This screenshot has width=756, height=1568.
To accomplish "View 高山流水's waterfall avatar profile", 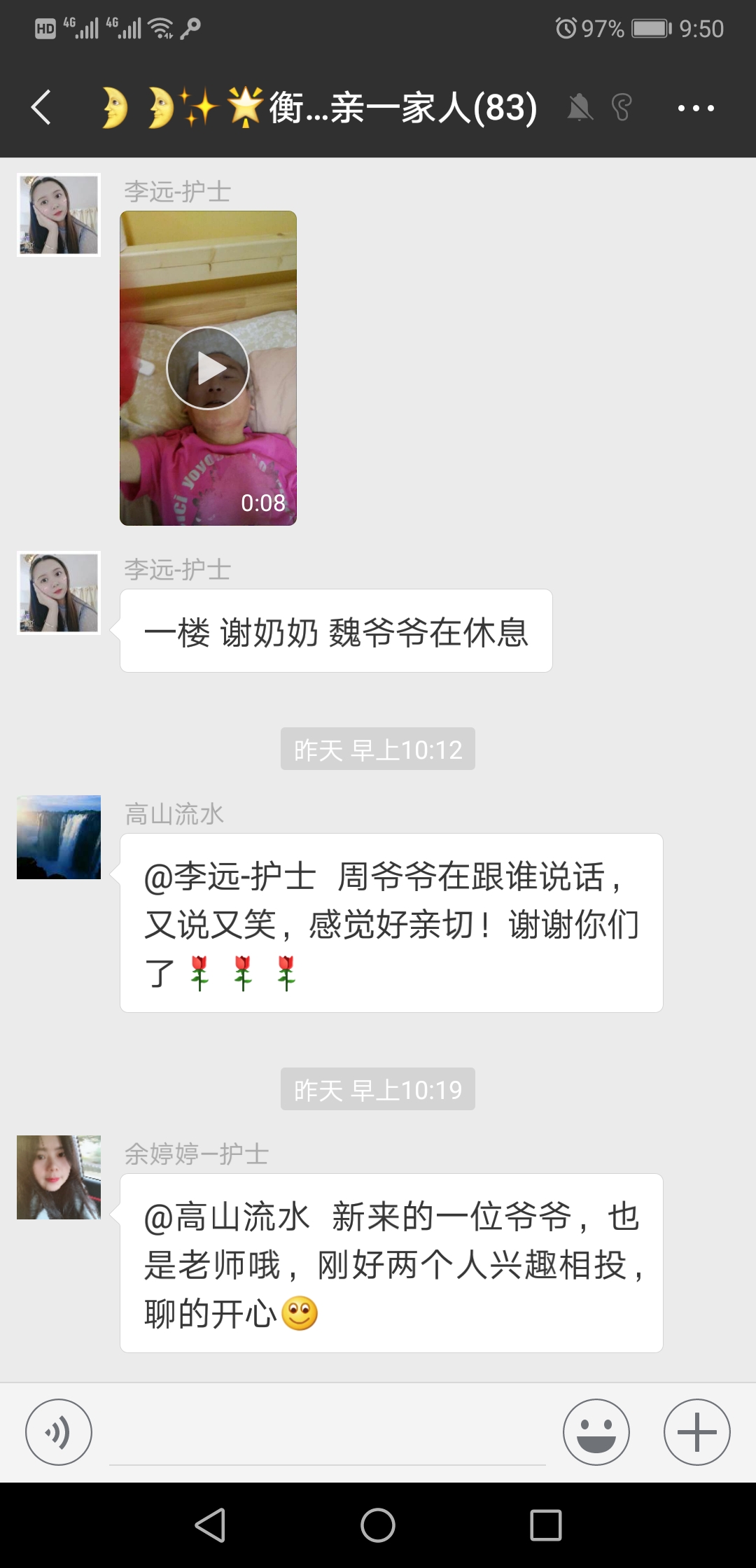I will (x=59, y=837).
